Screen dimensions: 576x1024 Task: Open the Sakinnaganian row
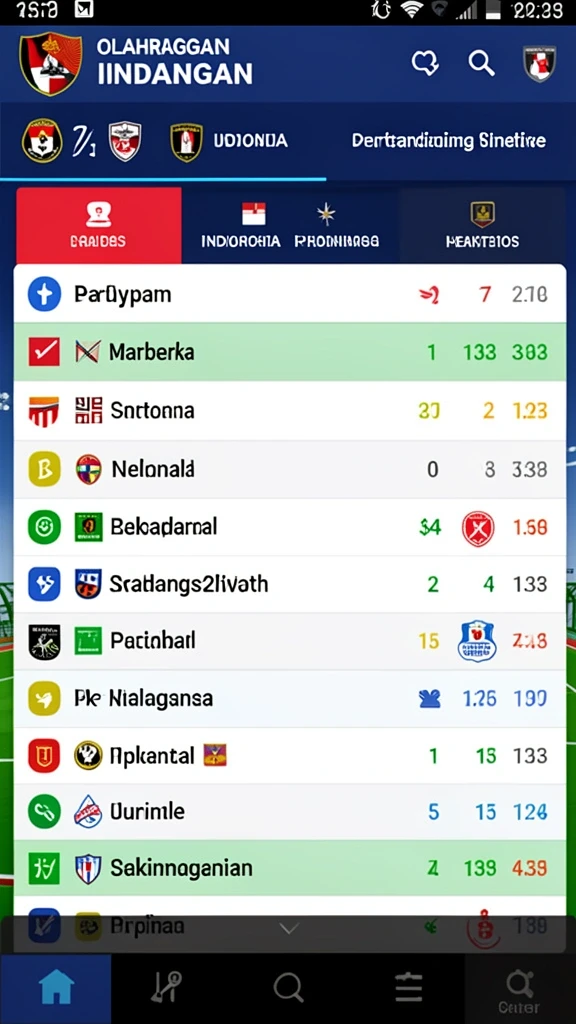click(289, 869)
